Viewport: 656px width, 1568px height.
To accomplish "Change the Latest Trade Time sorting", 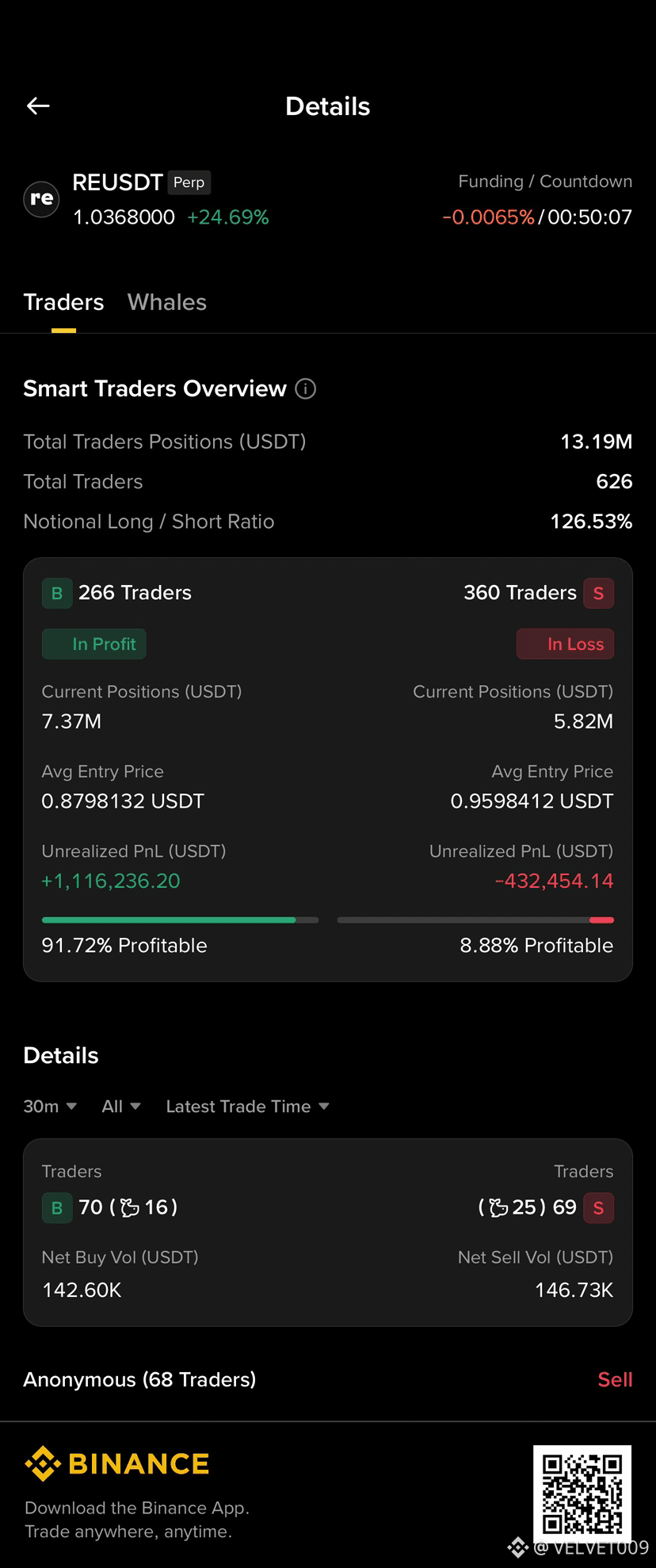I will [x=247, y=1106].
